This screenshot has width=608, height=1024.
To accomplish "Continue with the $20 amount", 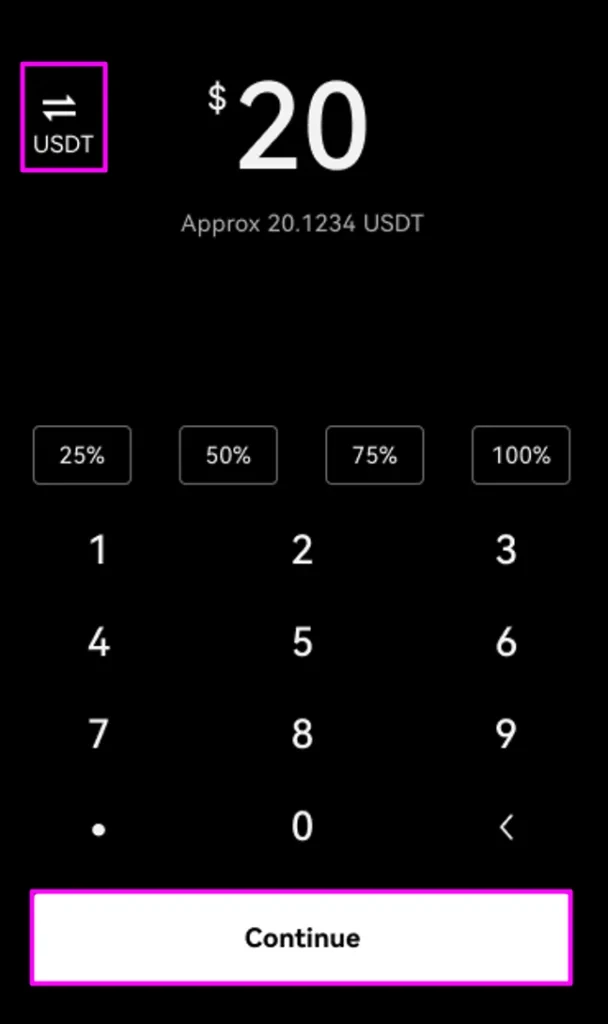I will pos(302,938).
